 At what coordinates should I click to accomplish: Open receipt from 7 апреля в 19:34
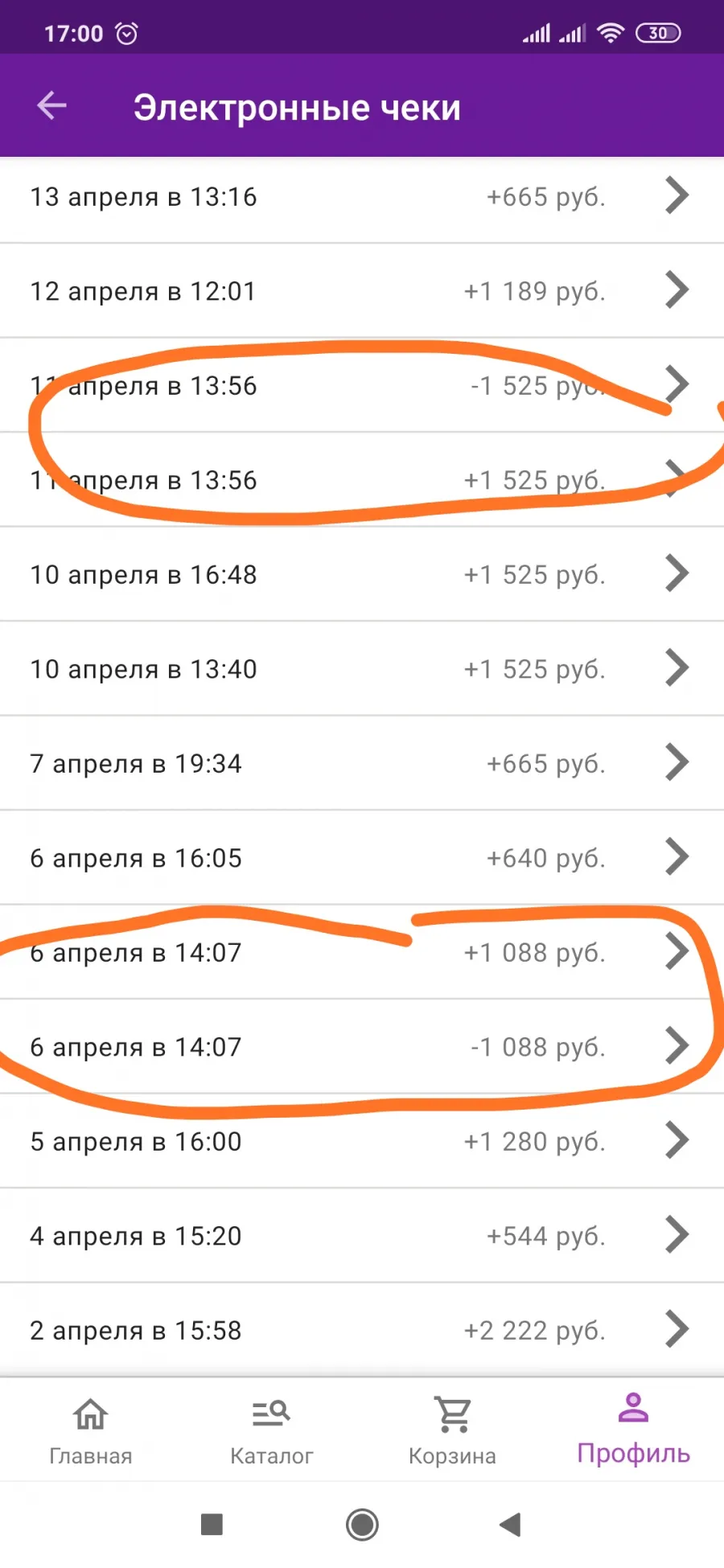(x=362, y=763)
